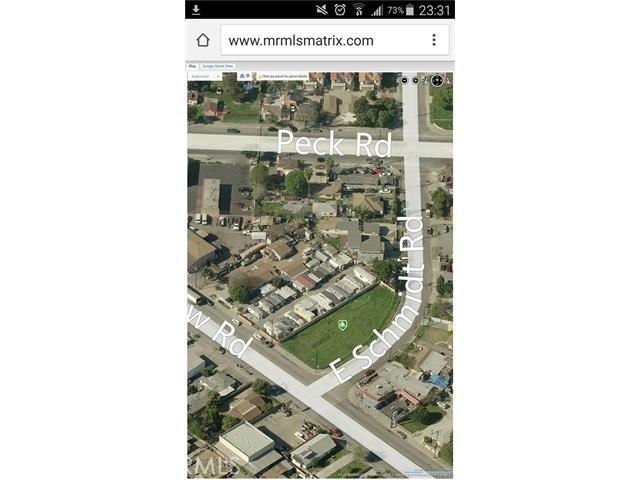Tap the round compass control on the map
This screenshot has height=480, width=640.
click(x=438, y=80)
